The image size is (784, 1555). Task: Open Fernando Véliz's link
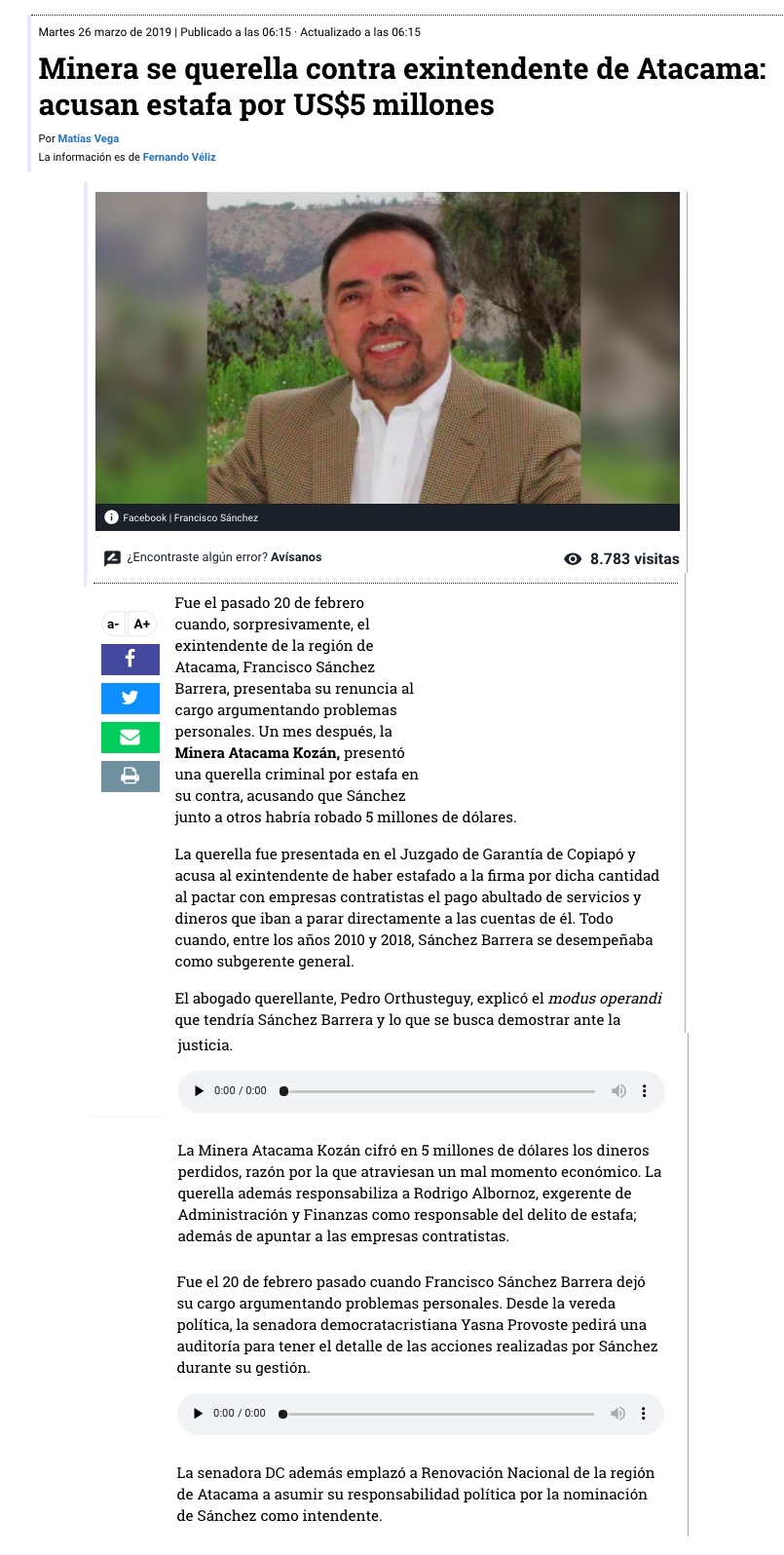tap(179, 157)
